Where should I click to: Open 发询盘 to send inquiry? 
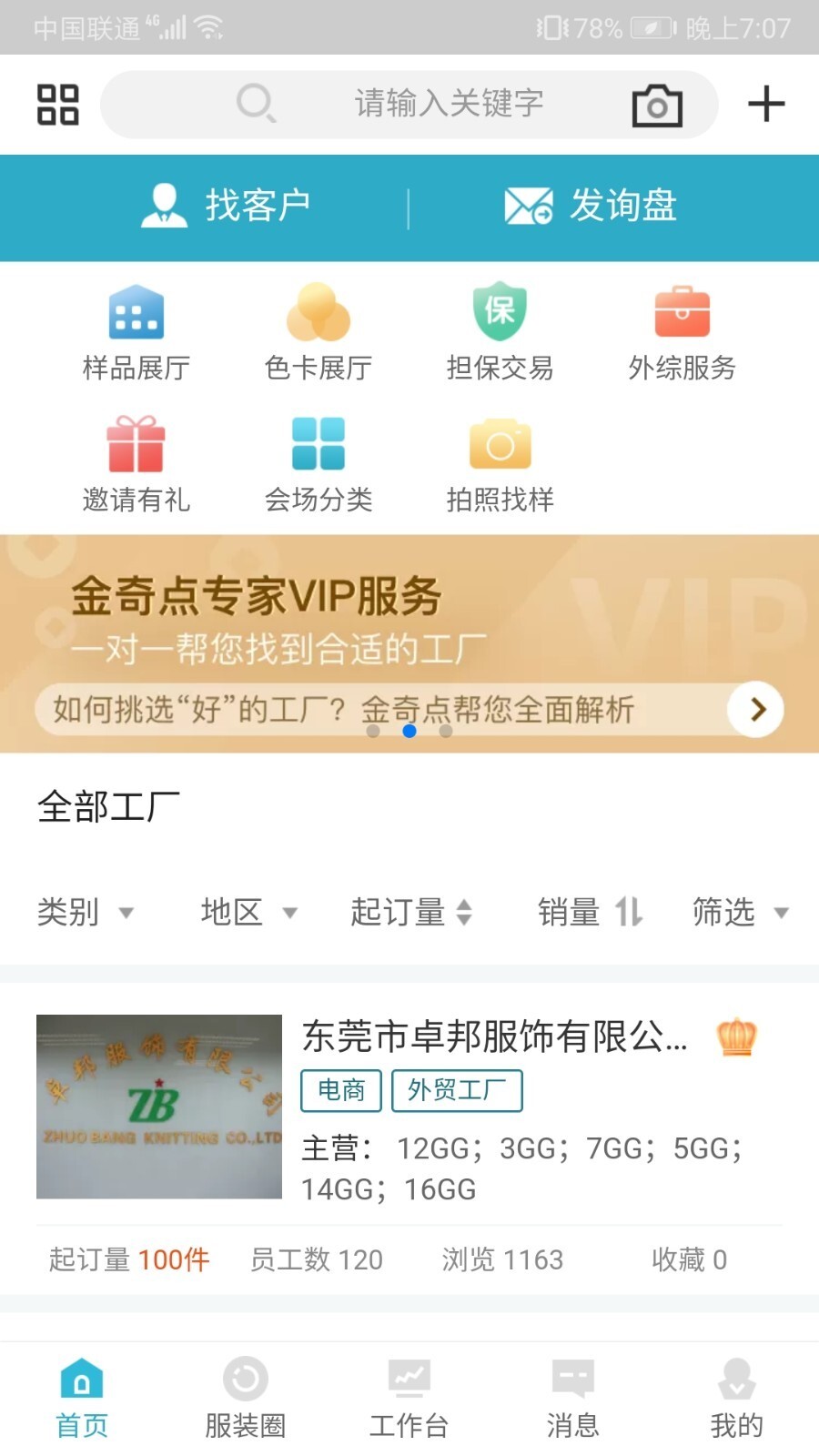591,207
